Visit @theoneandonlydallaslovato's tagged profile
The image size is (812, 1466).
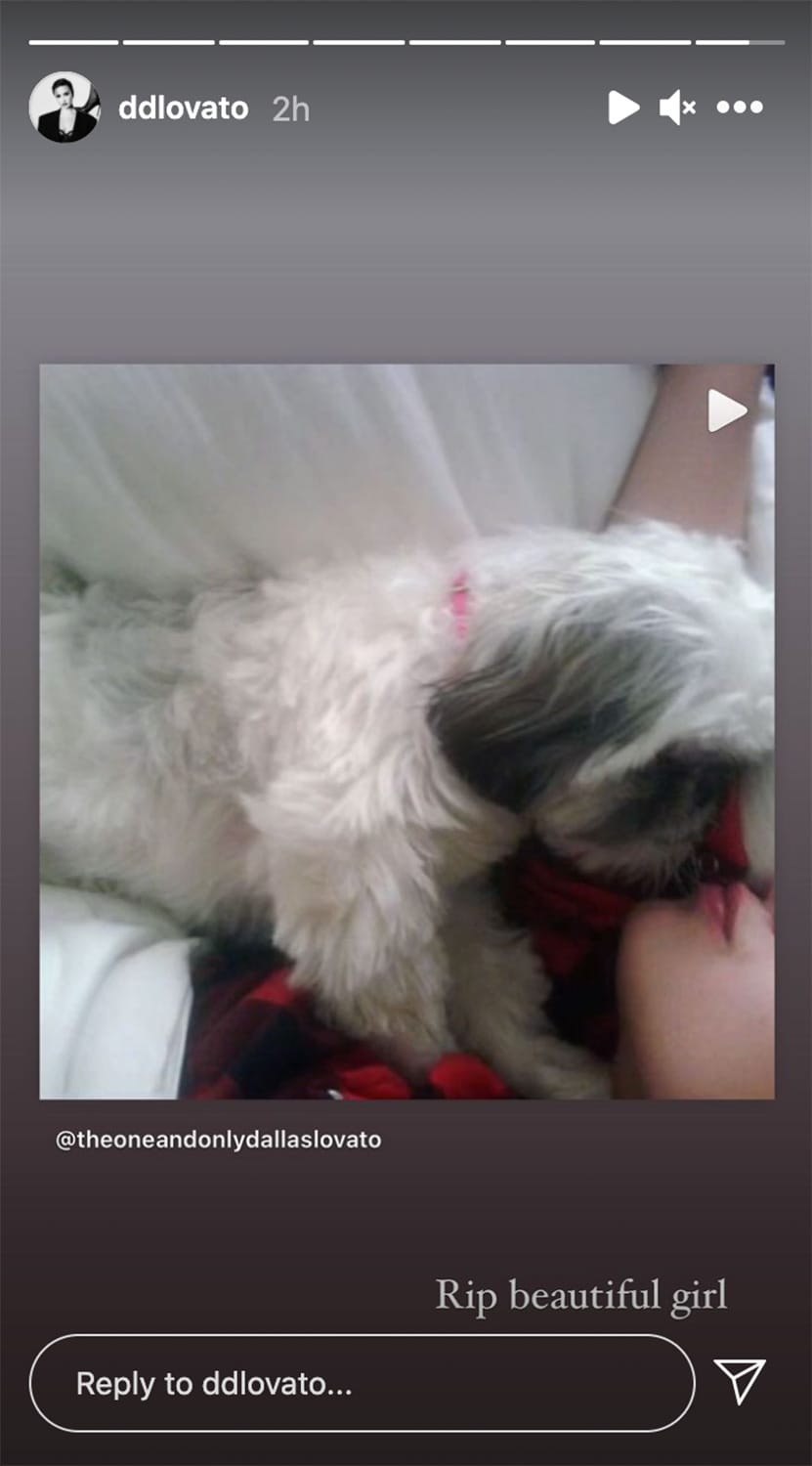[218, 1140]
